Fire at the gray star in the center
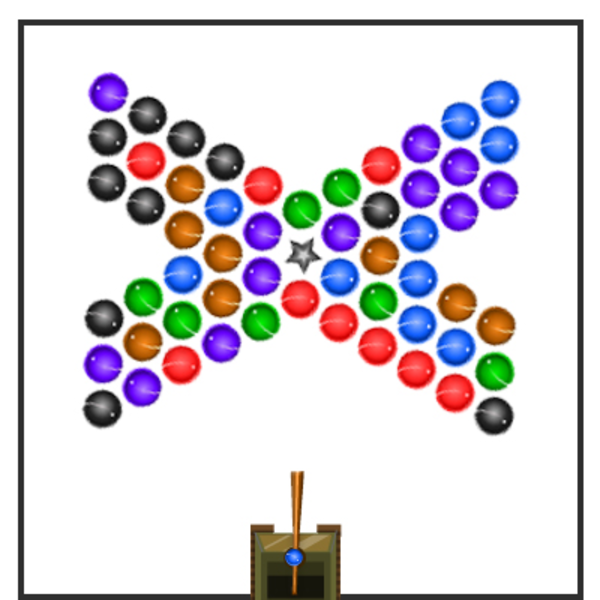 pos(302,255)
